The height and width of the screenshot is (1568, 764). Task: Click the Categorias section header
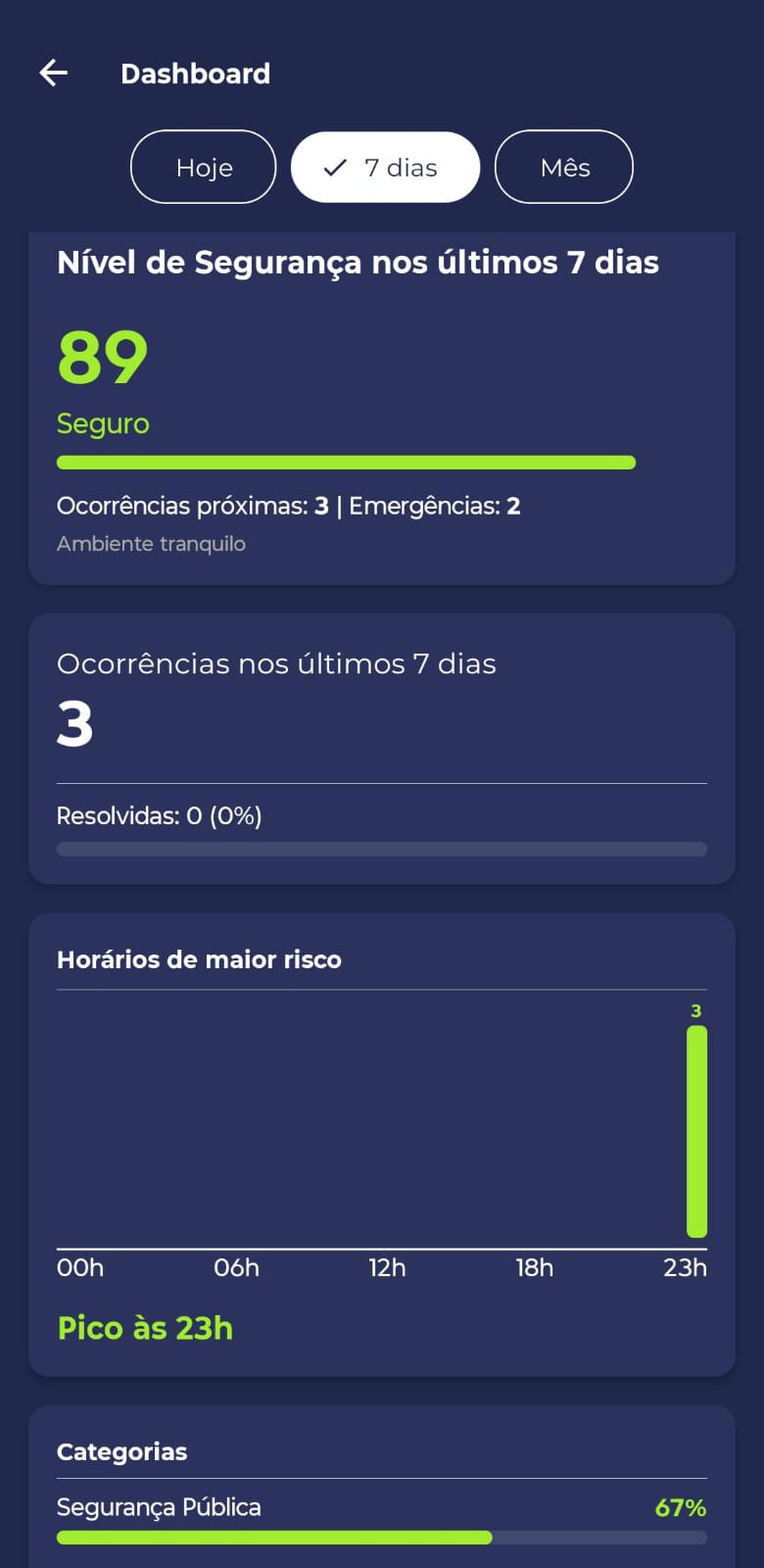tap(121, 1451)
